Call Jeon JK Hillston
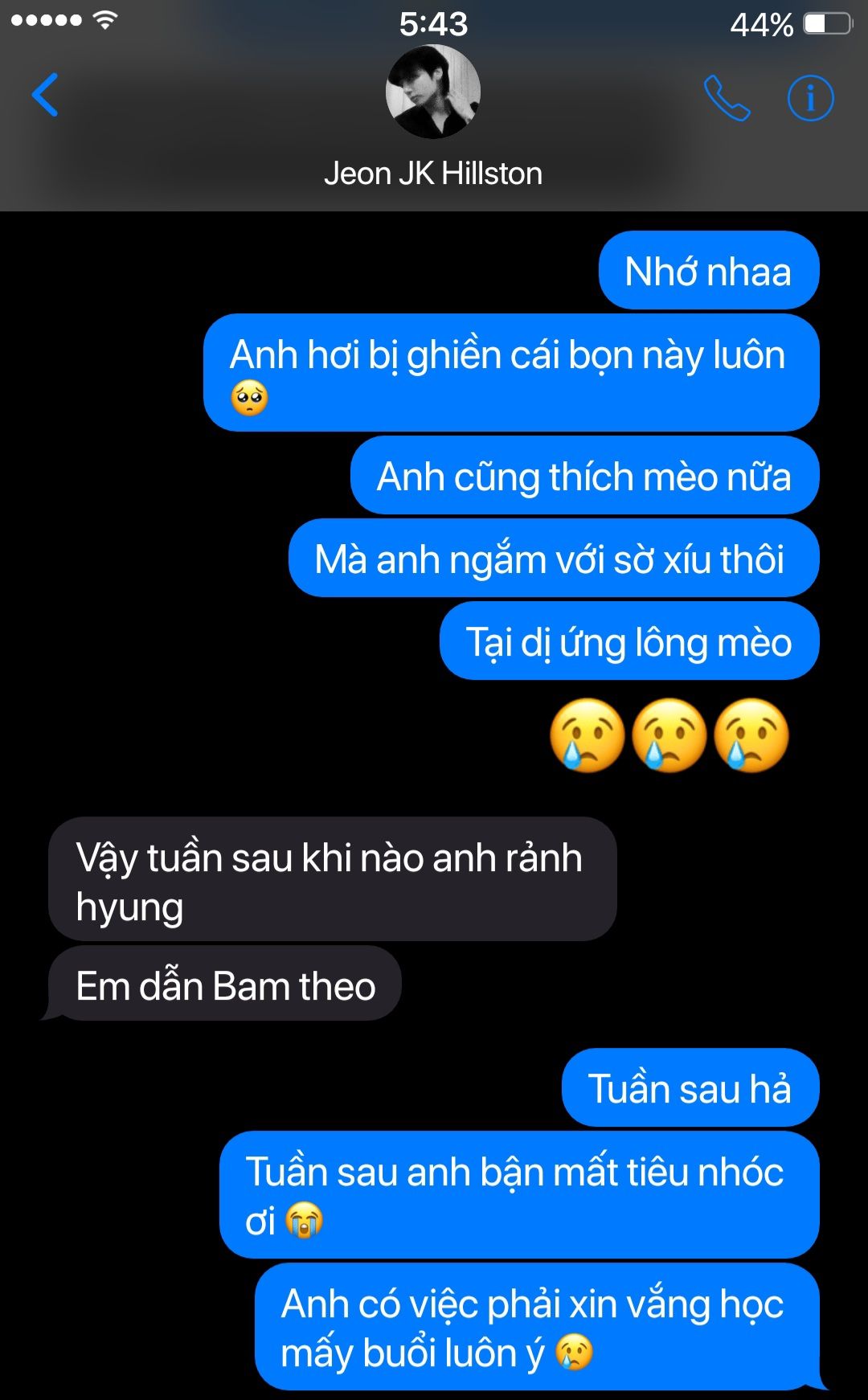This screenshot has height=1400, width=868. pyautogui.click(x=727, y=98)
